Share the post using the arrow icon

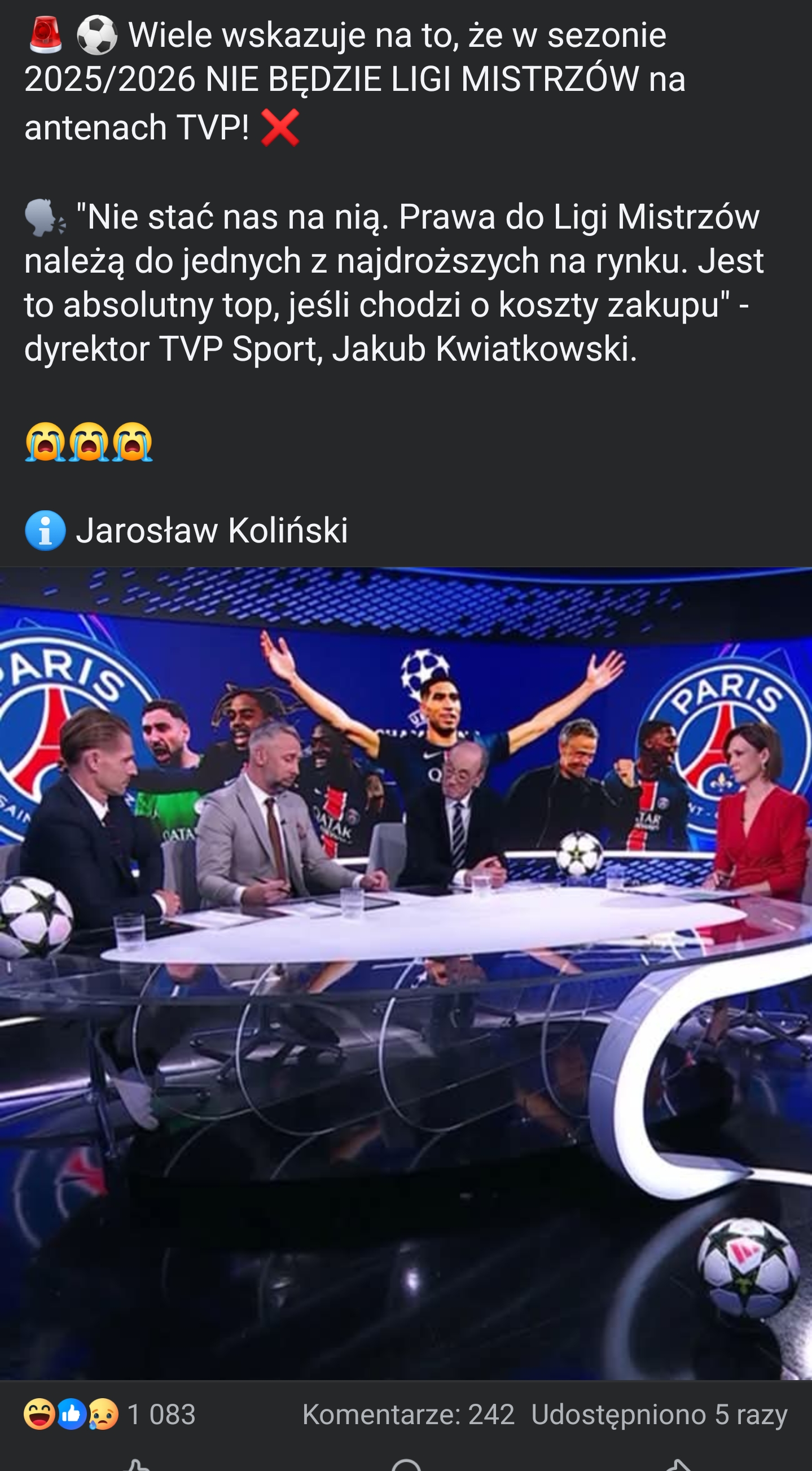(x=677, y=1465)
